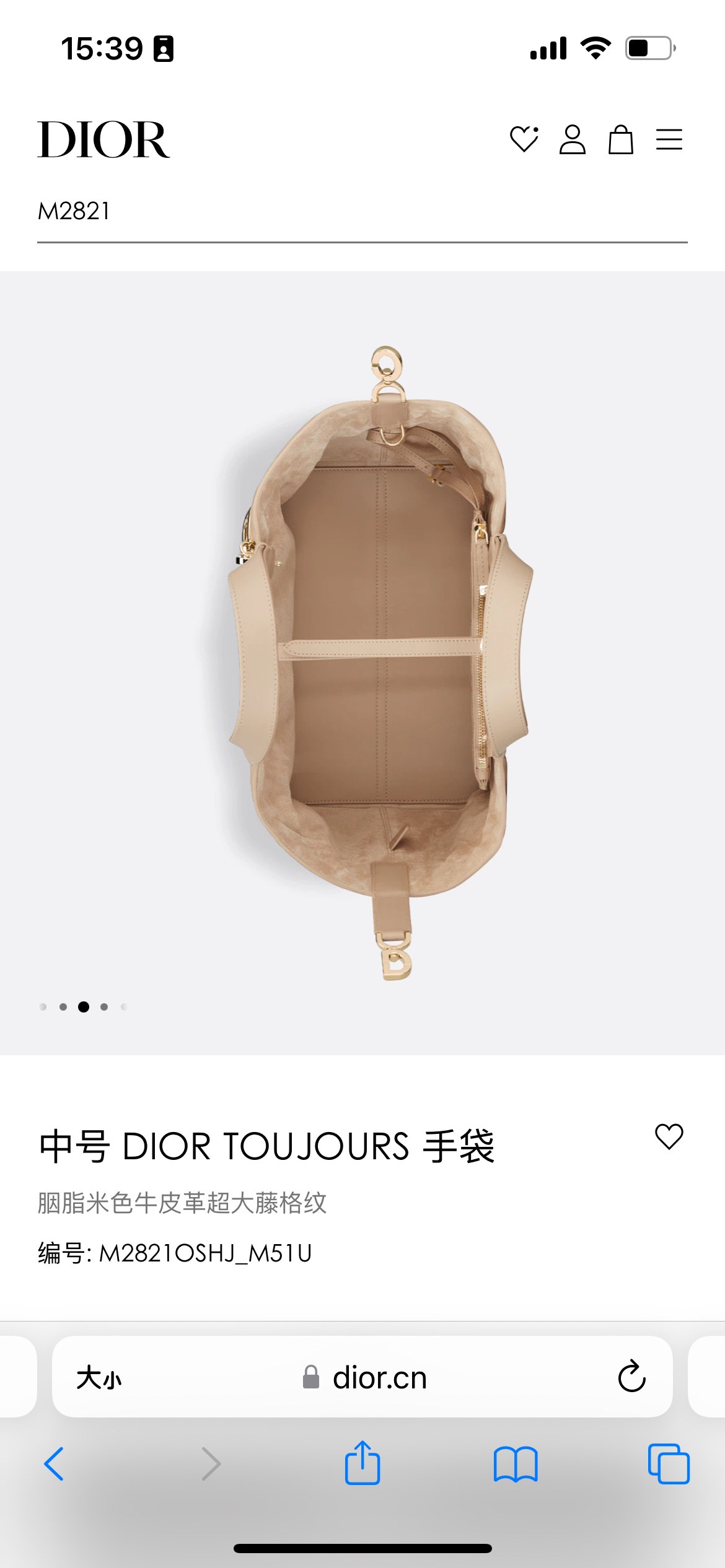
Task: Tap the Dior logo to go home
Action: pos(103,140)
